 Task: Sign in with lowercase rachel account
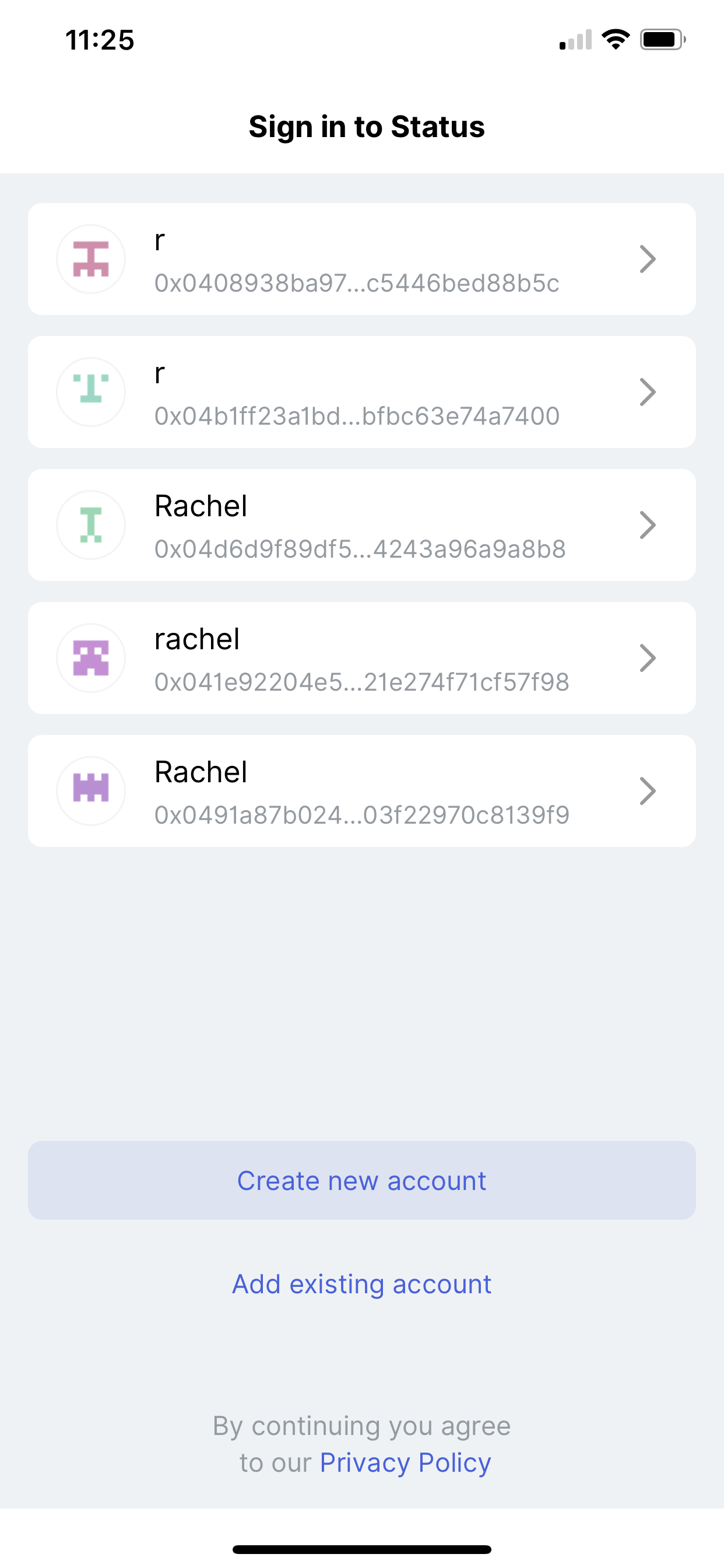(x=361, y=658)
